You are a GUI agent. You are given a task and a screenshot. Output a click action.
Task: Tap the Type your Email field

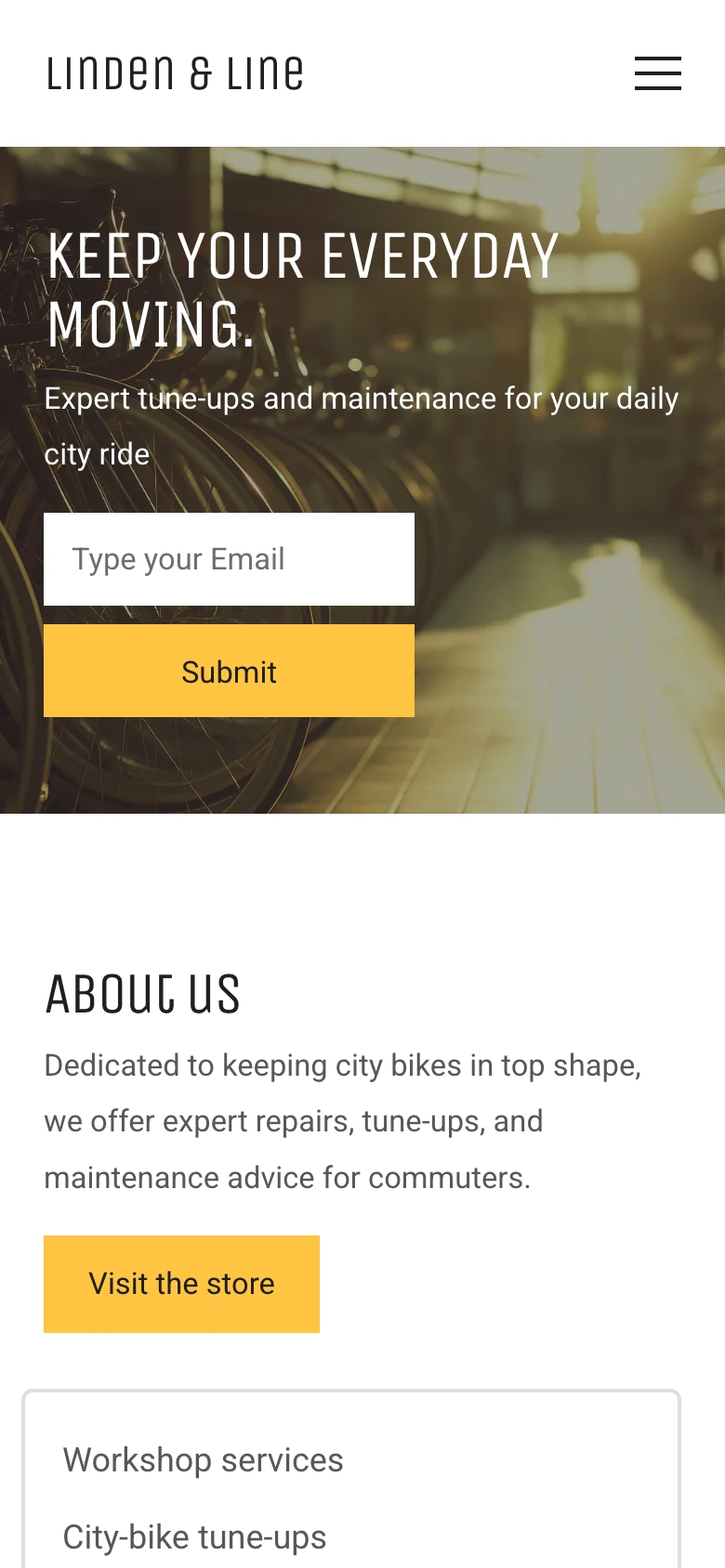coord(229,559)
